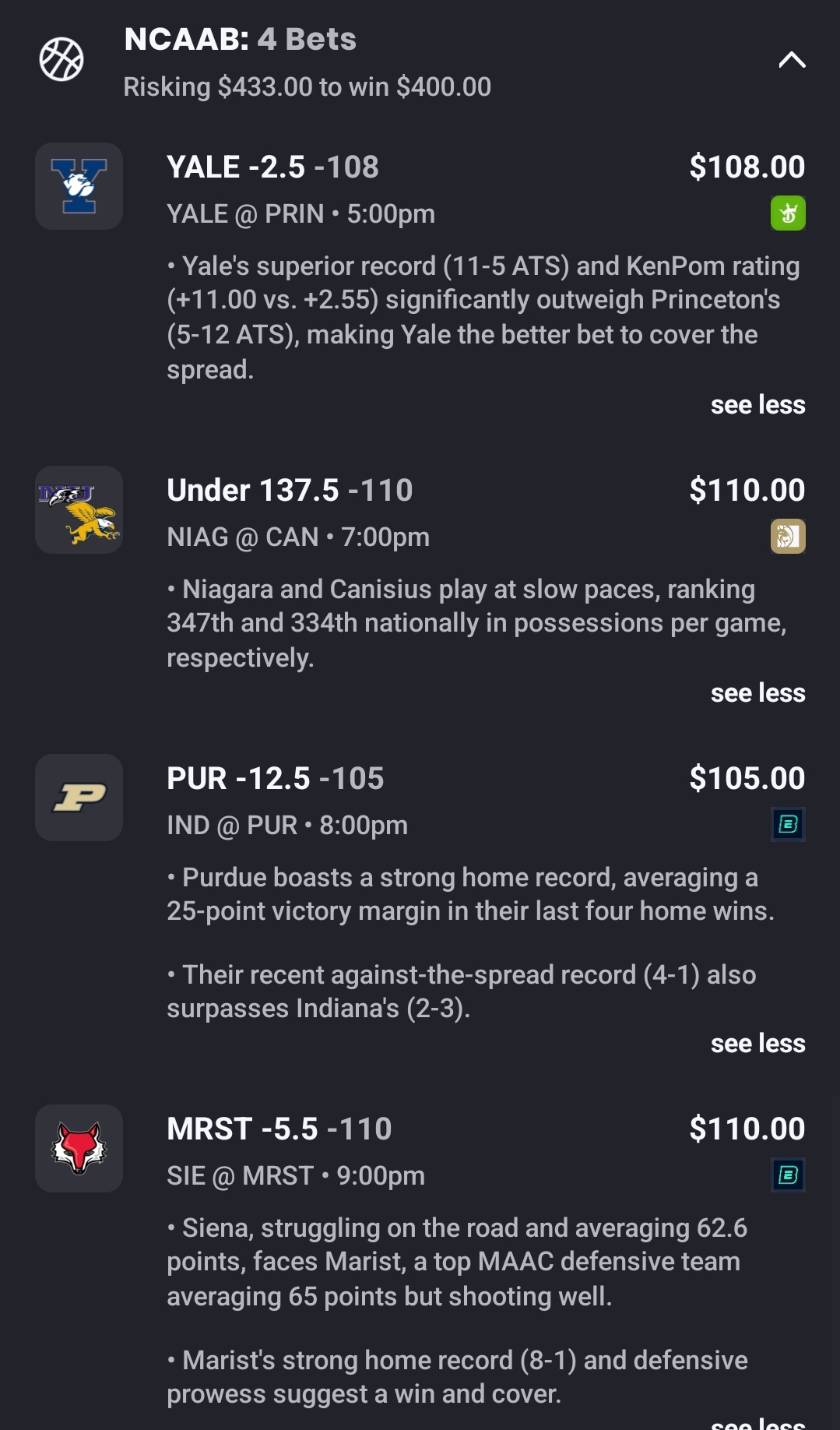The width and height of the screenshot is (840, 1430).
Task: View the MRST -5.5 bet
Action: (x=279, y=1129)
